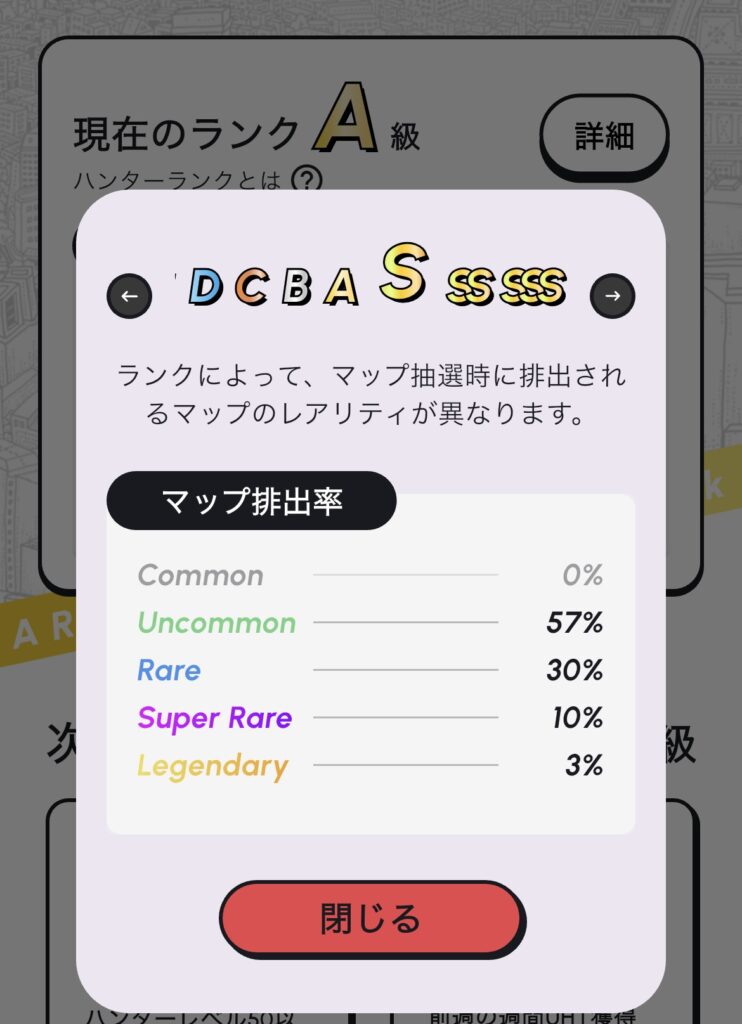Select the A rank letter
This screenshot has width=742, height=1024.
(341, 288)
